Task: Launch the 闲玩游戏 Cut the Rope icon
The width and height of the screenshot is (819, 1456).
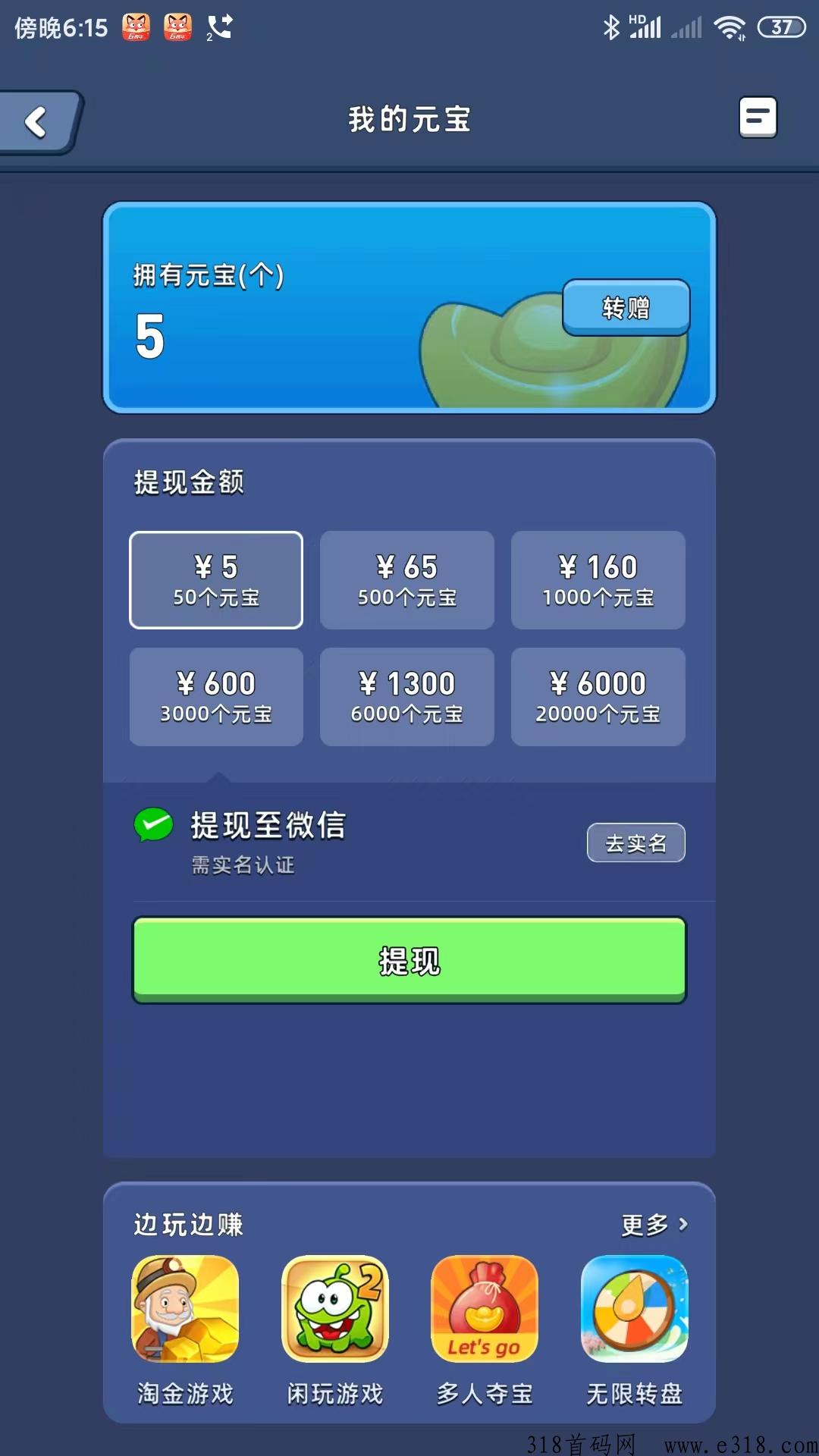Action: (334, 1310)
